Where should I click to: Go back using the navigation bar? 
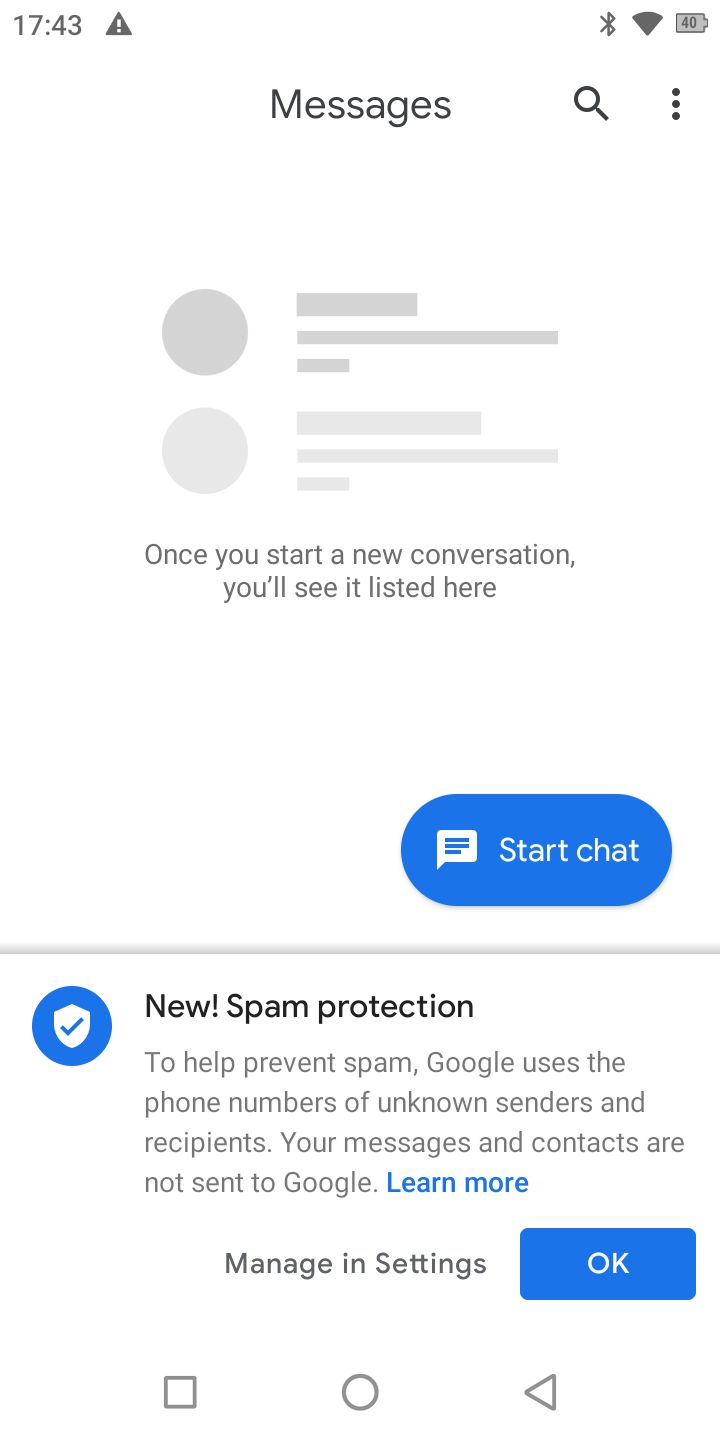[x=540, y=1392]
